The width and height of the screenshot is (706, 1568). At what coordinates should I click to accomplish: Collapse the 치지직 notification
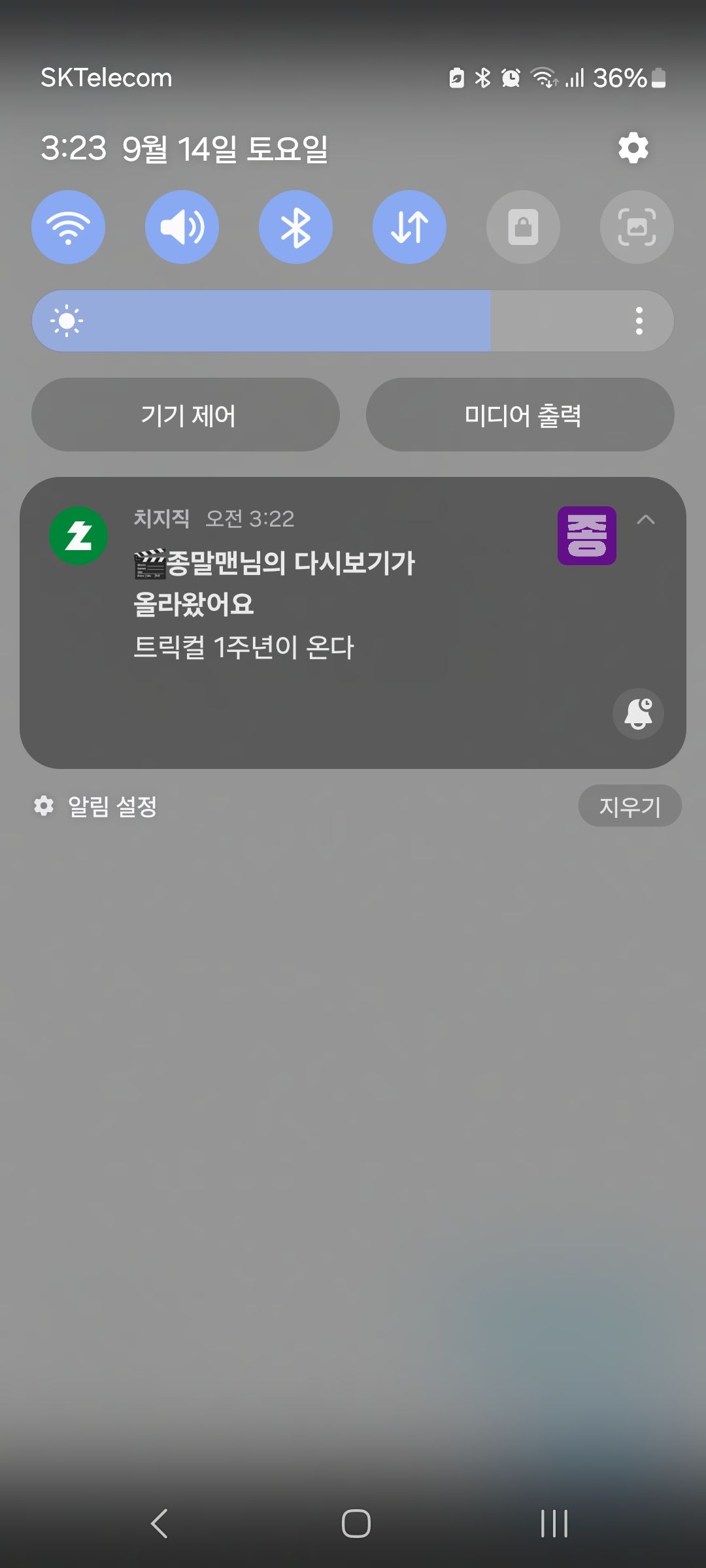[x=645, y=520]
